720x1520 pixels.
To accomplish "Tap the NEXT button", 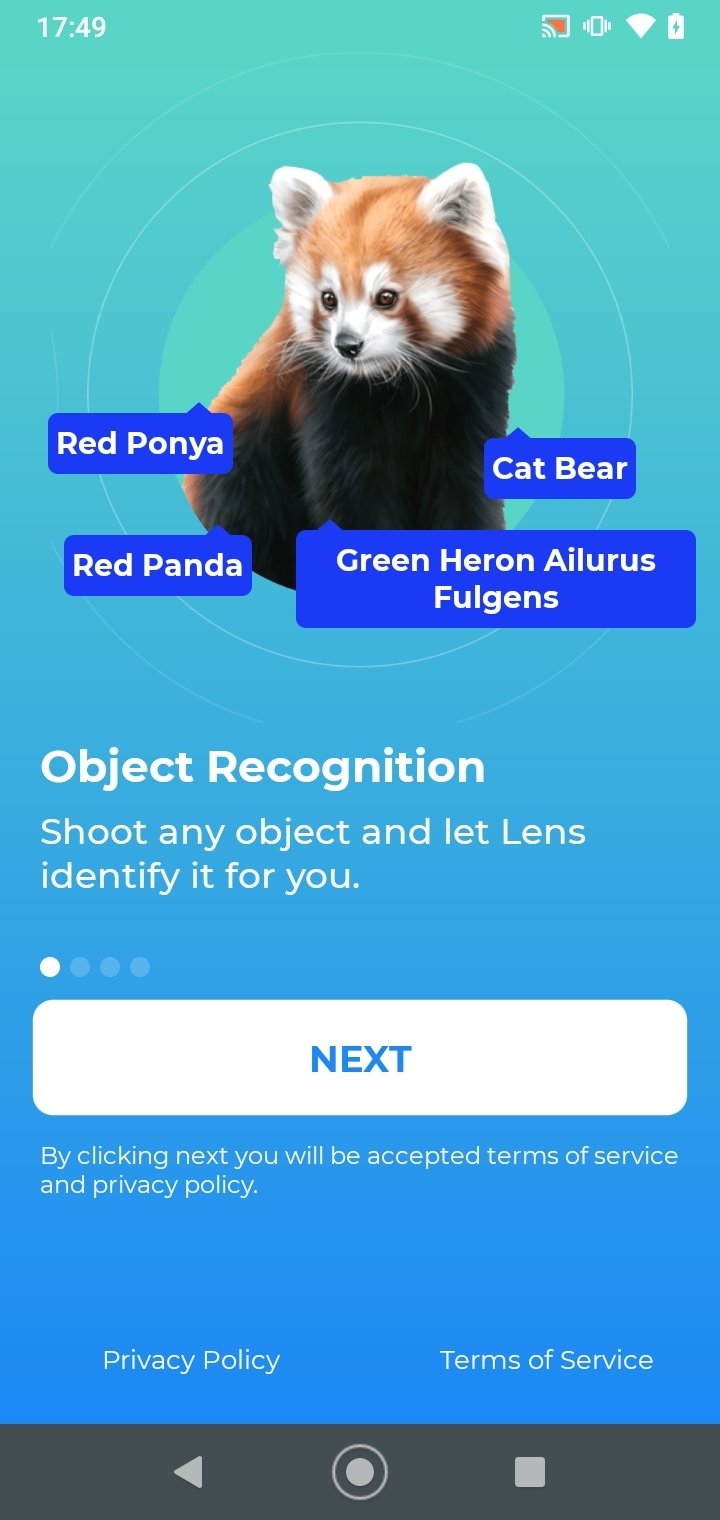I will [360, 1058].
